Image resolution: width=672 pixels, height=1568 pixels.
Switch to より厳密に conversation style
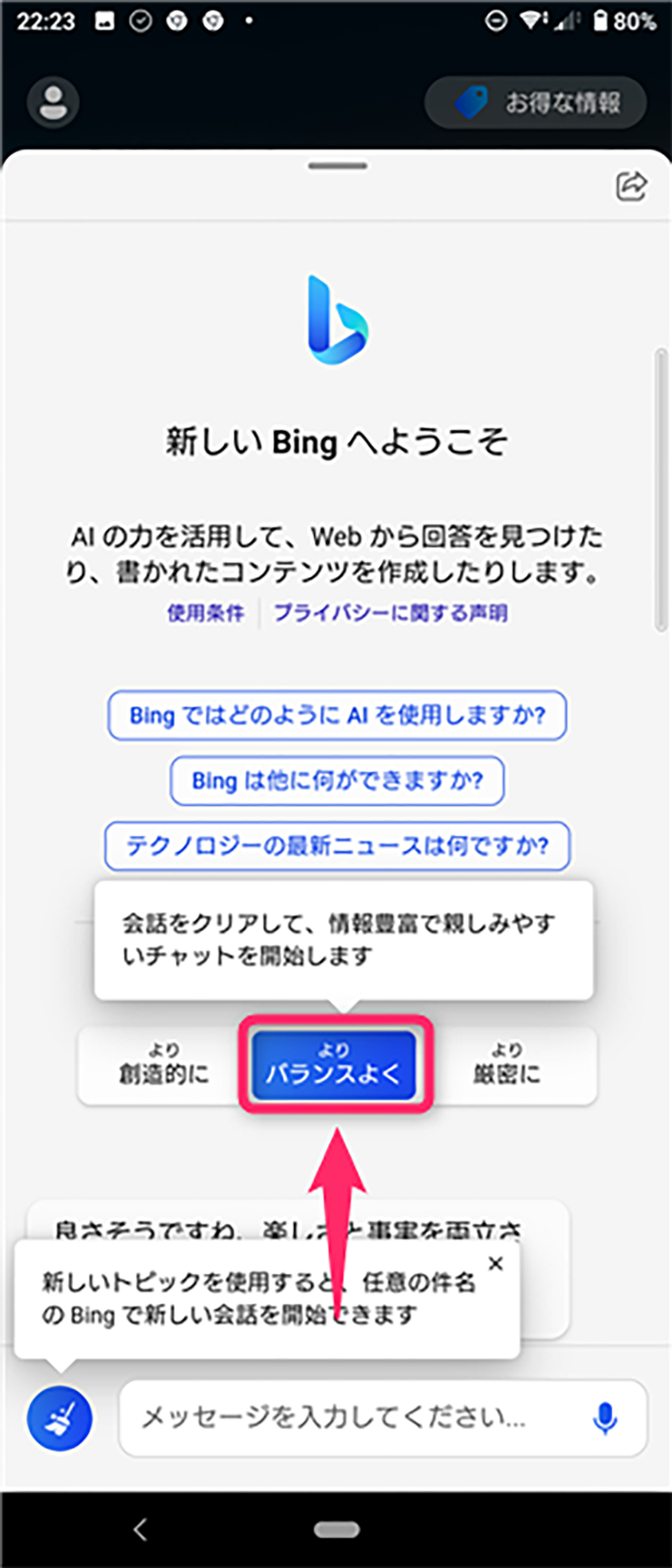coord(507,1066)
